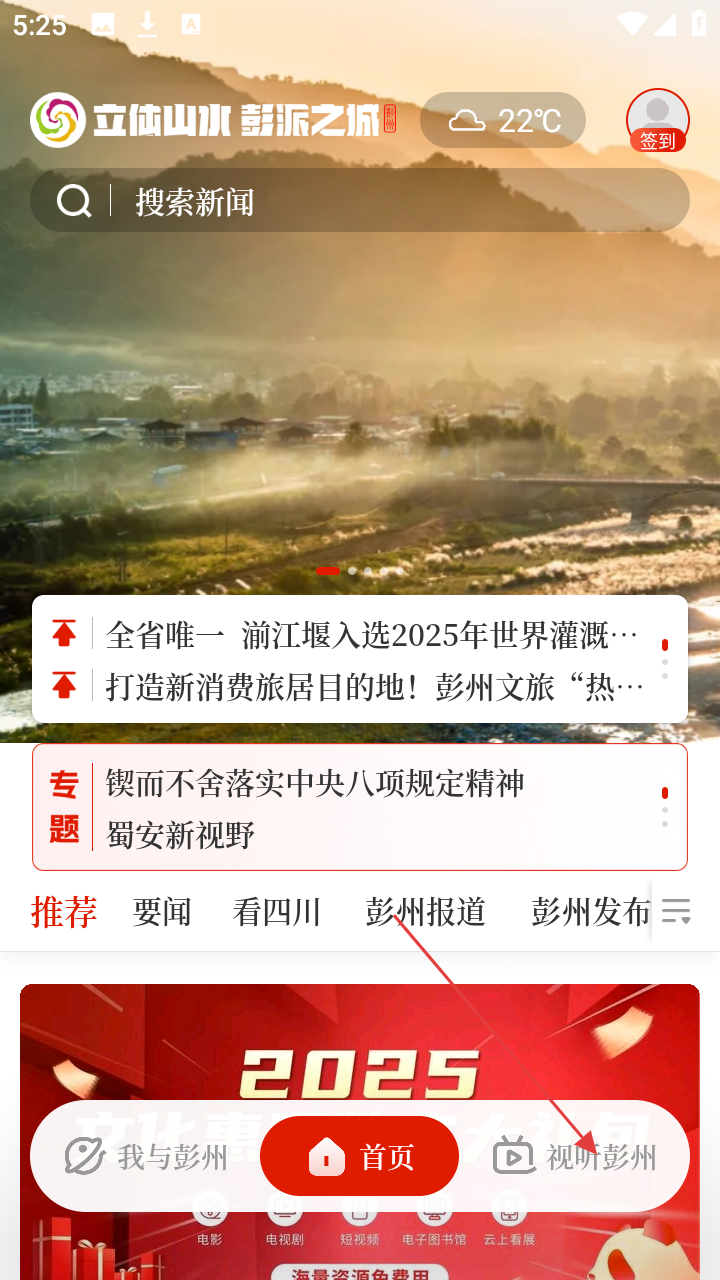Open topic 蜀安新视野

(x=180, y=834)
